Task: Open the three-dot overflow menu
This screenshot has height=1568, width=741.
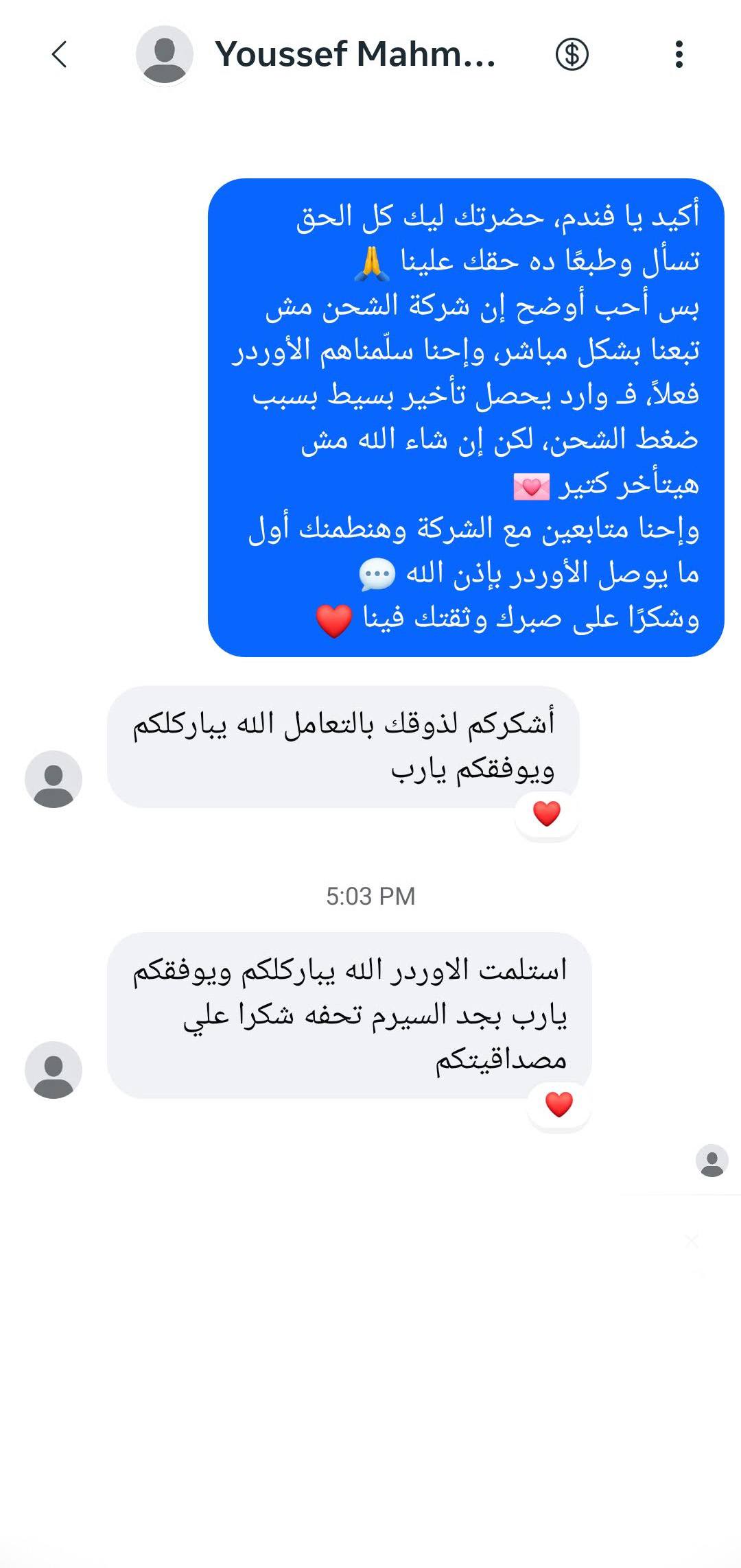Action: [679, 54]
